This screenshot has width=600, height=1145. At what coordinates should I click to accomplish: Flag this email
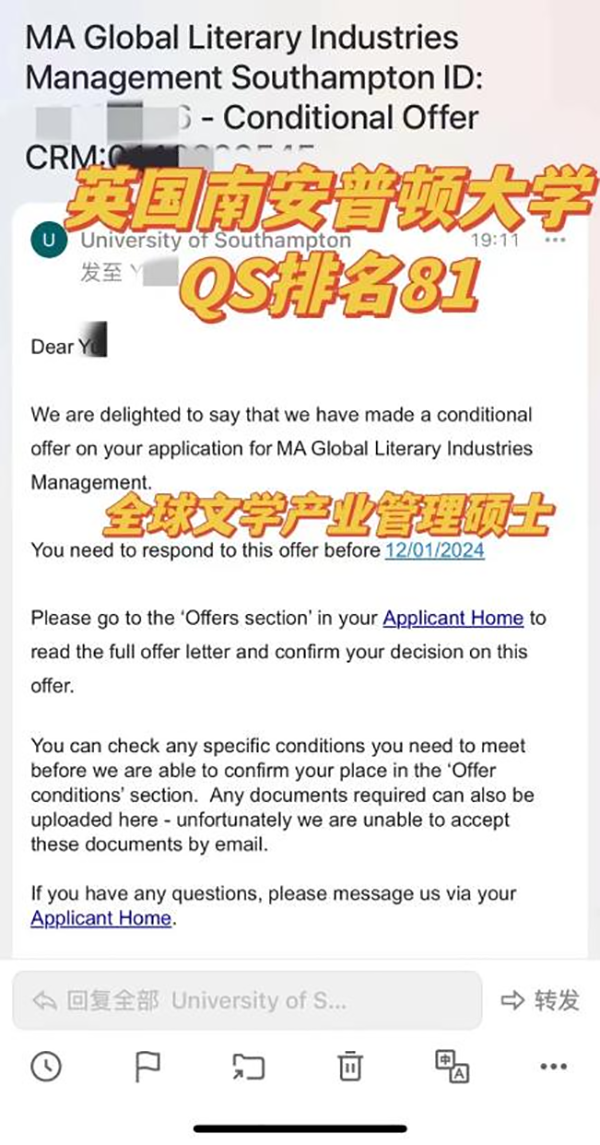point(147,1068)
